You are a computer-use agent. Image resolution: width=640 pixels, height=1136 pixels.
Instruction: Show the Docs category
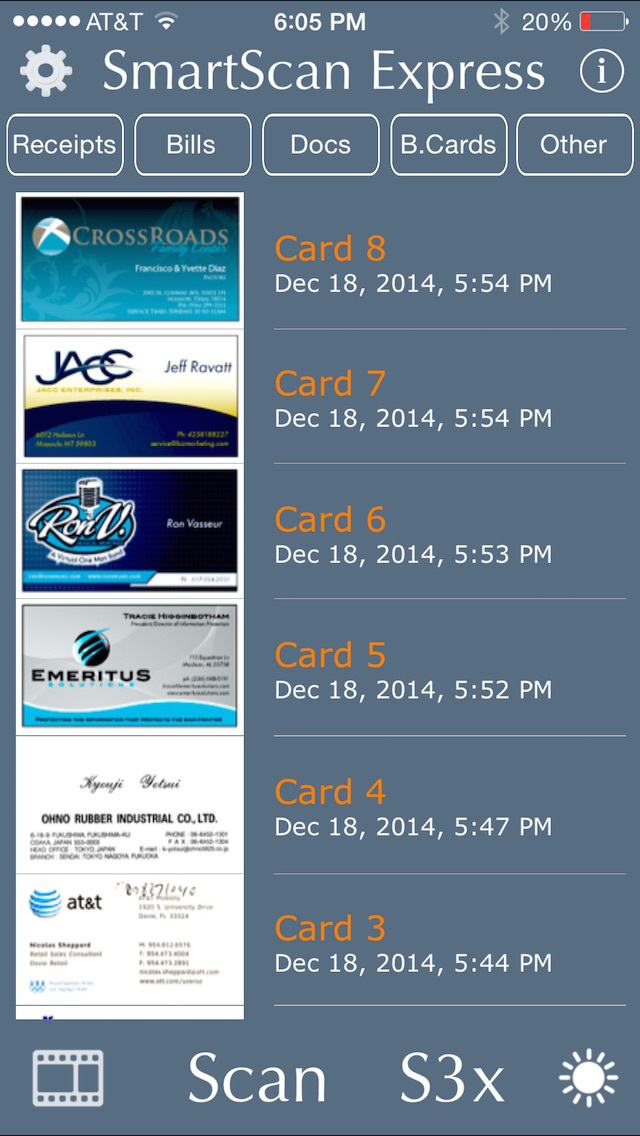[320, 145]
